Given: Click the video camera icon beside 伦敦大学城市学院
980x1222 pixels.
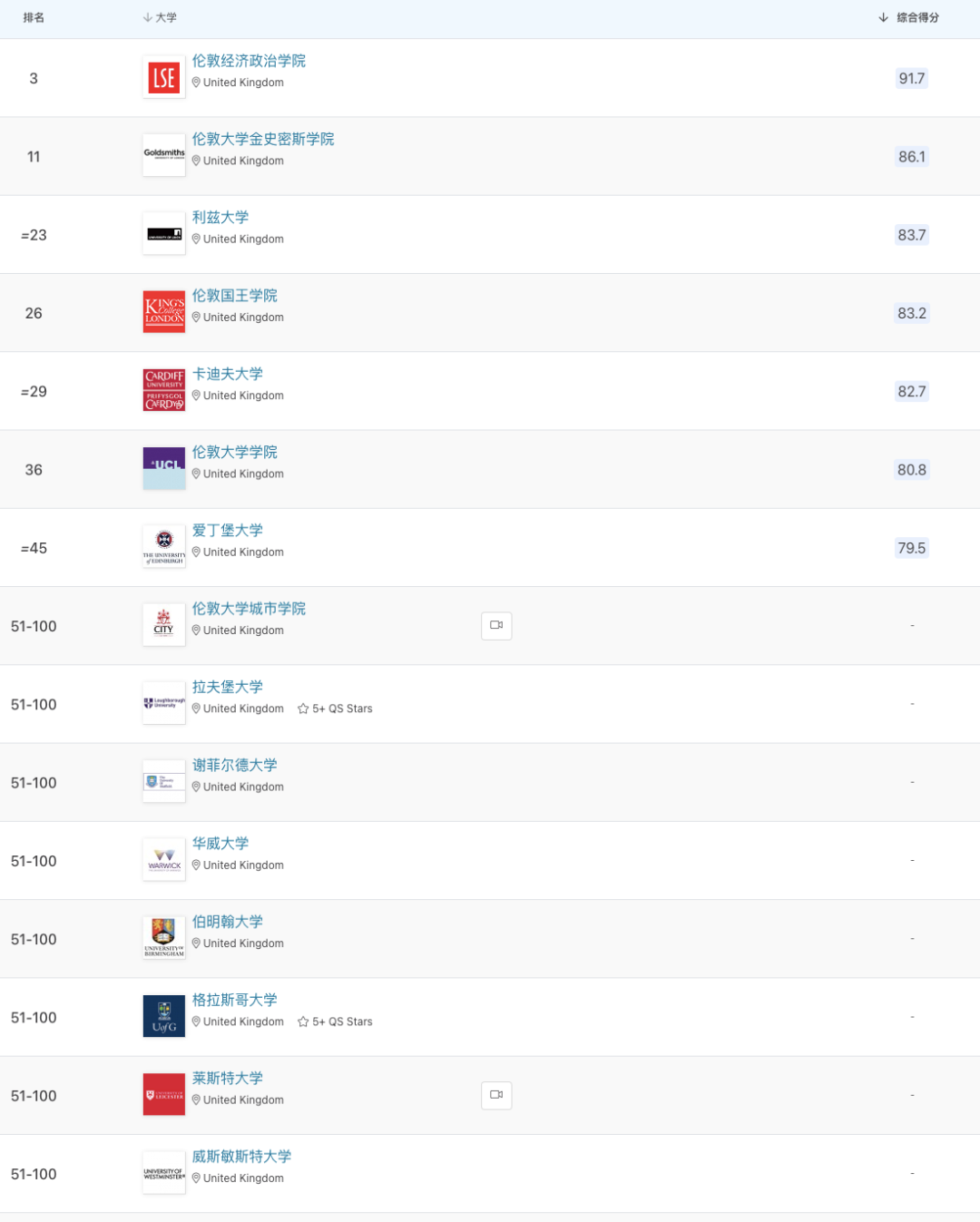Looking at the screenshot, I should (x=496, y=626).
